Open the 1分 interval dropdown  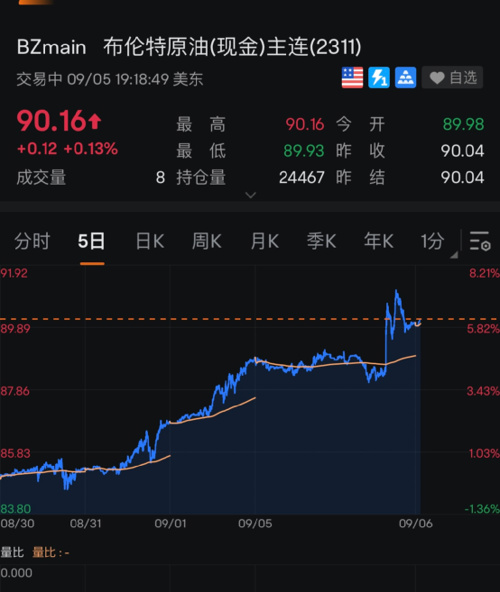click(x=437, y=242)
